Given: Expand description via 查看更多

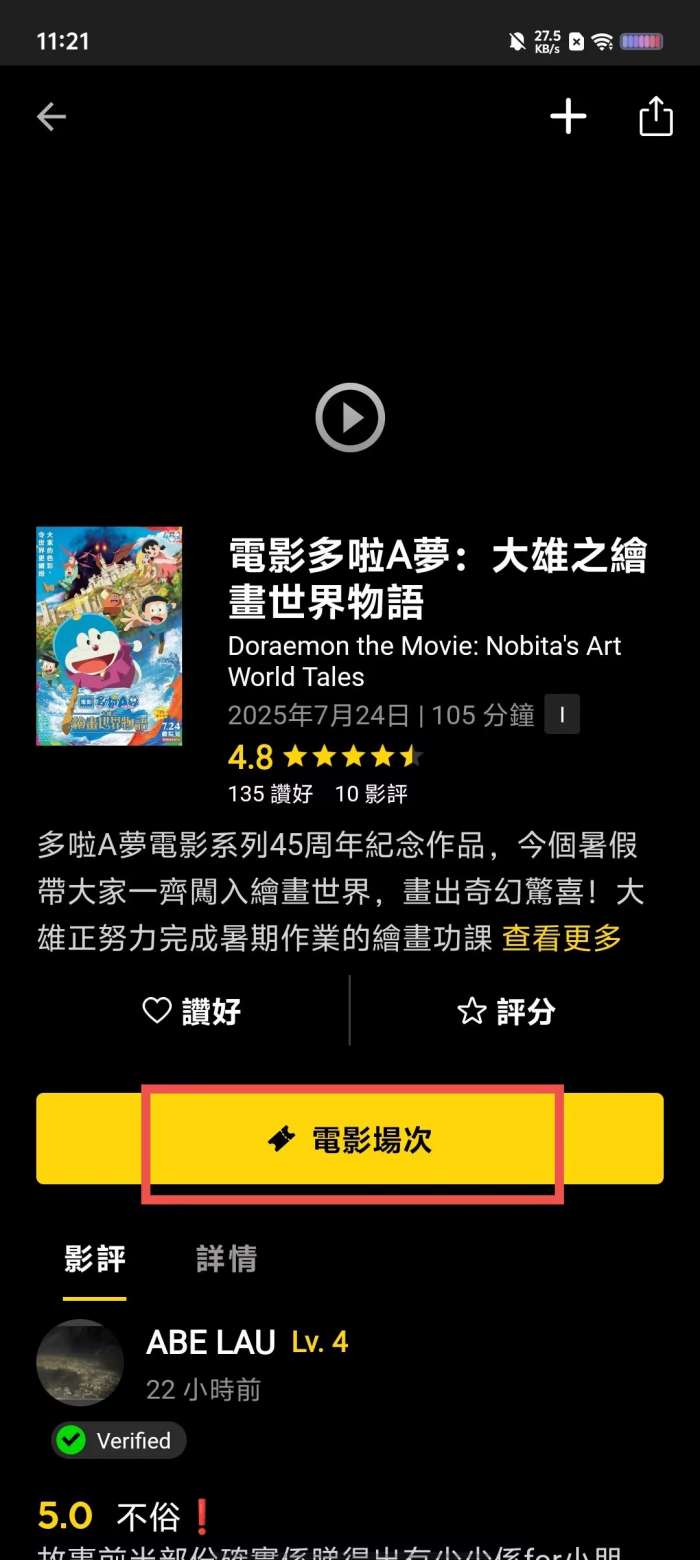Looking at the screenshot, I should (561, 938).
